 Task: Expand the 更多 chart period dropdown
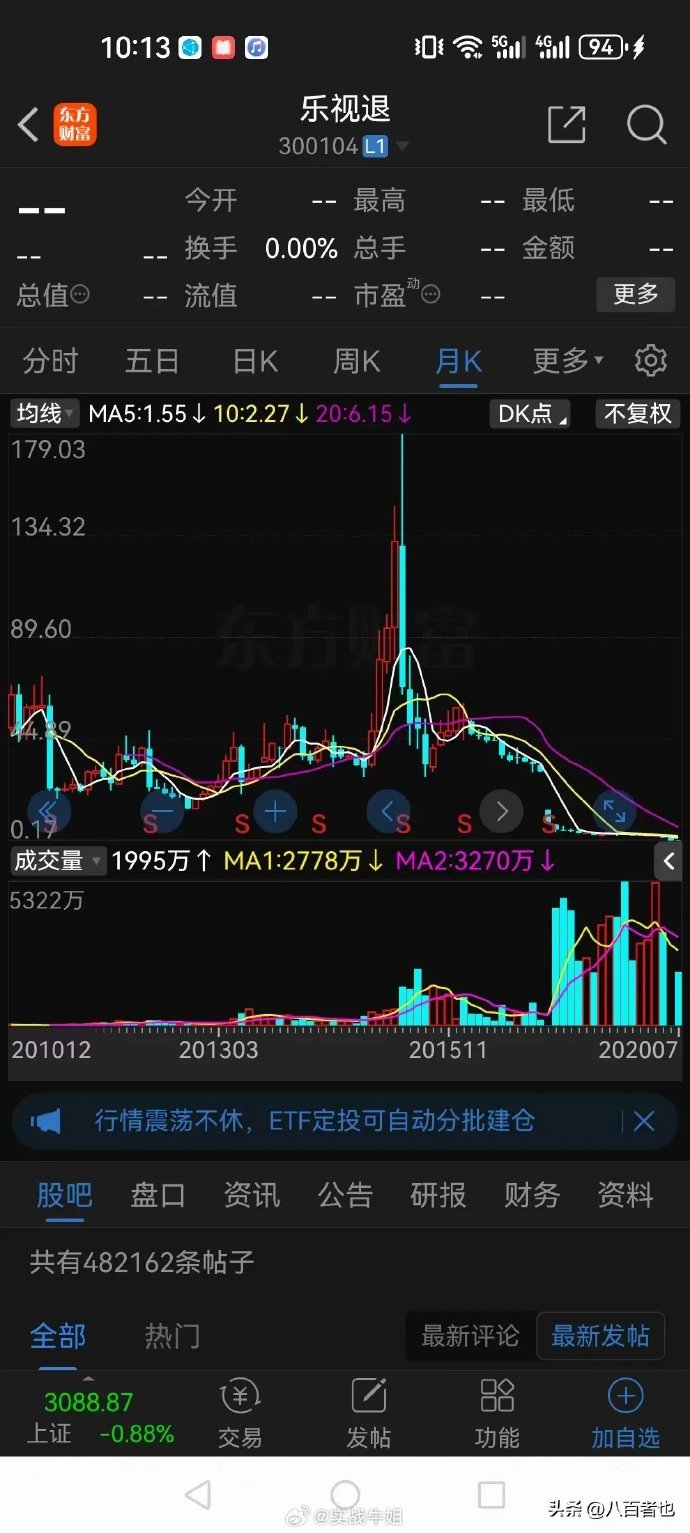tap(567, 361)
